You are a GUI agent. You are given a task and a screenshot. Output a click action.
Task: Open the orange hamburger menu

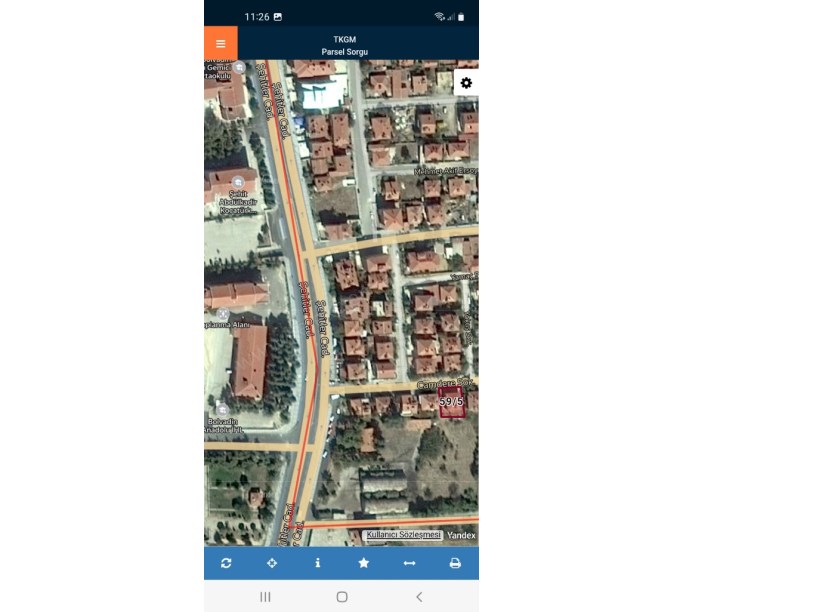[221, 43]
